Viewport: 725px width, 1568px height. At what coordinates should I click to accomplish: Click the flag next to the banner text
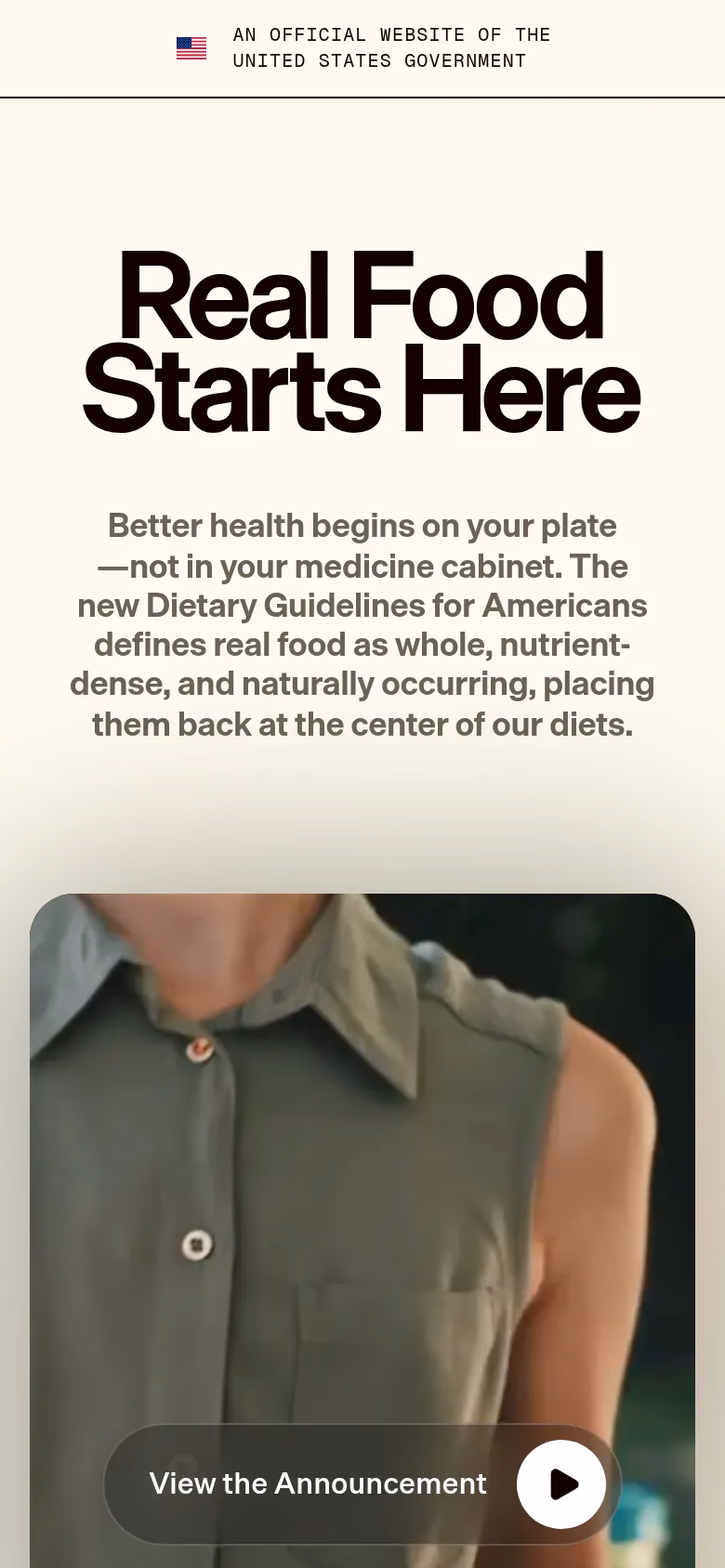(x=191, y=47)
